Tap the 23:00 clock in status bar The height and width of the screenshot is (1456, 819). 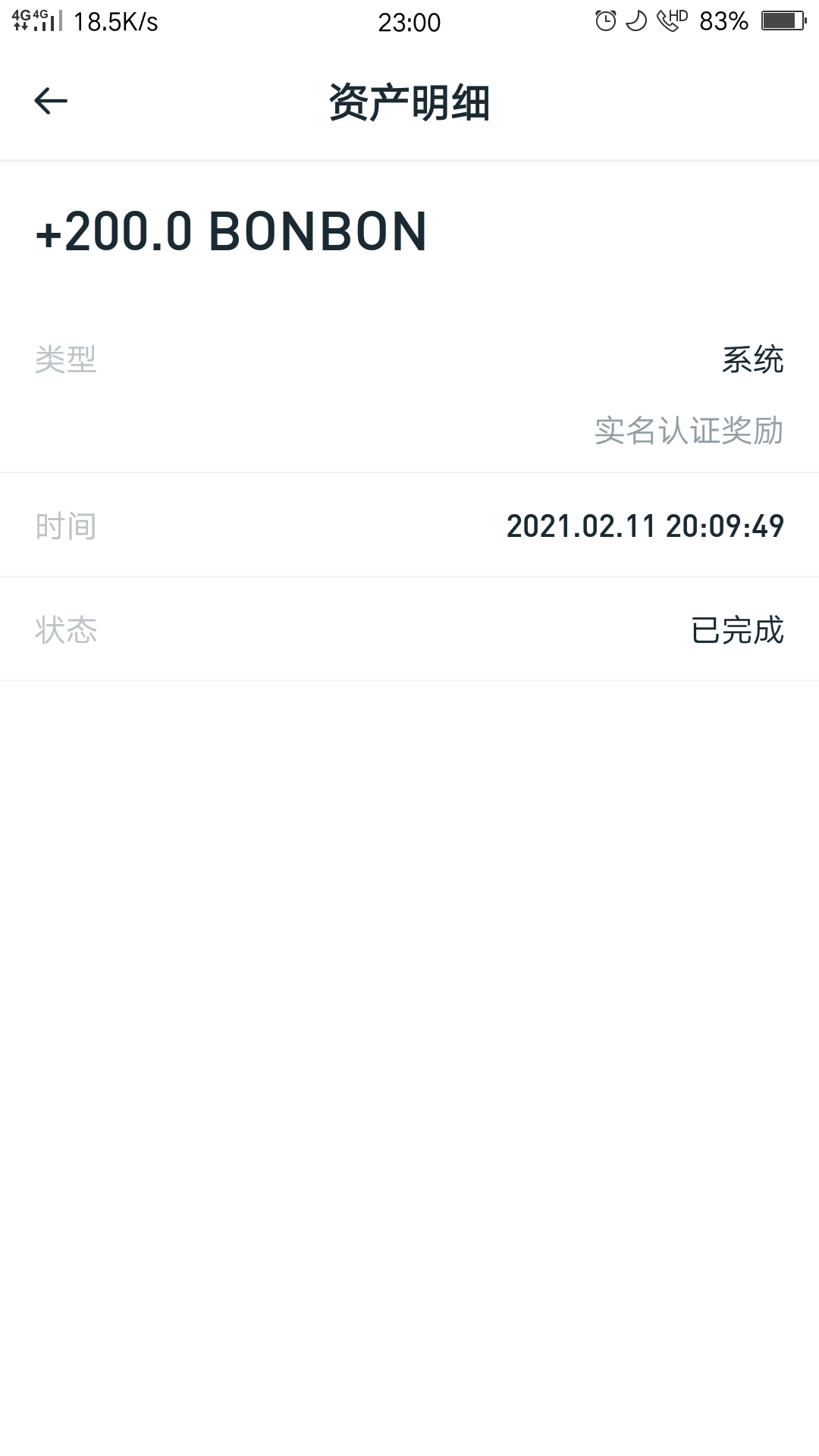409,22
